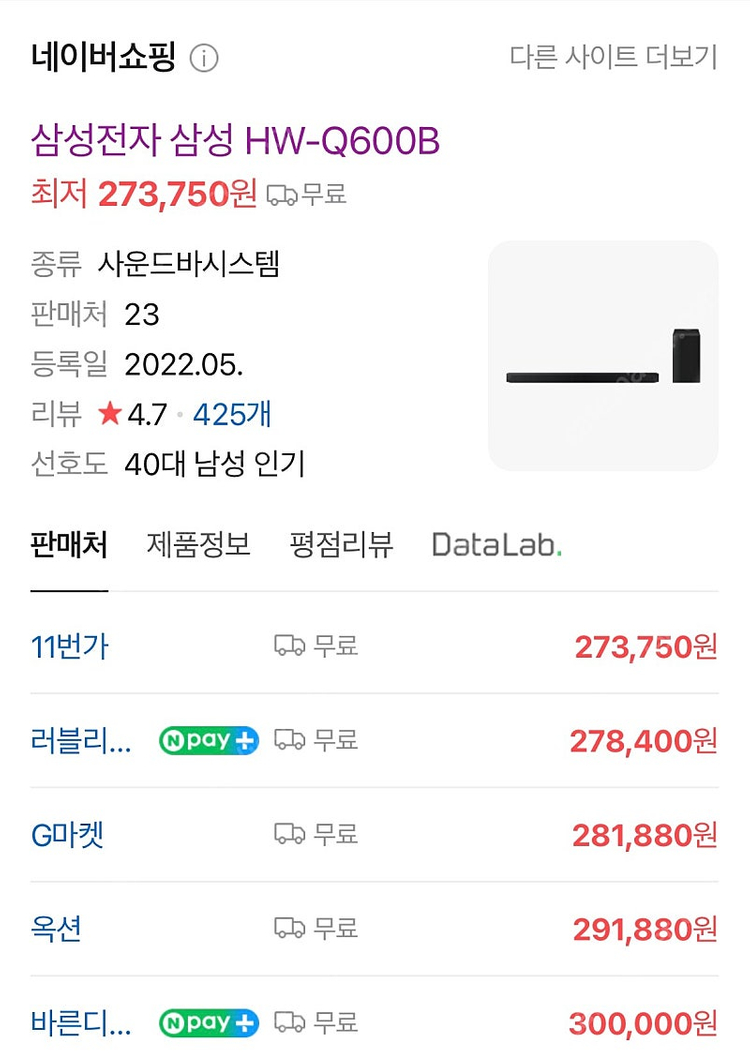Click the delivery truck icon in the 옥션 row

coord(289,927)
